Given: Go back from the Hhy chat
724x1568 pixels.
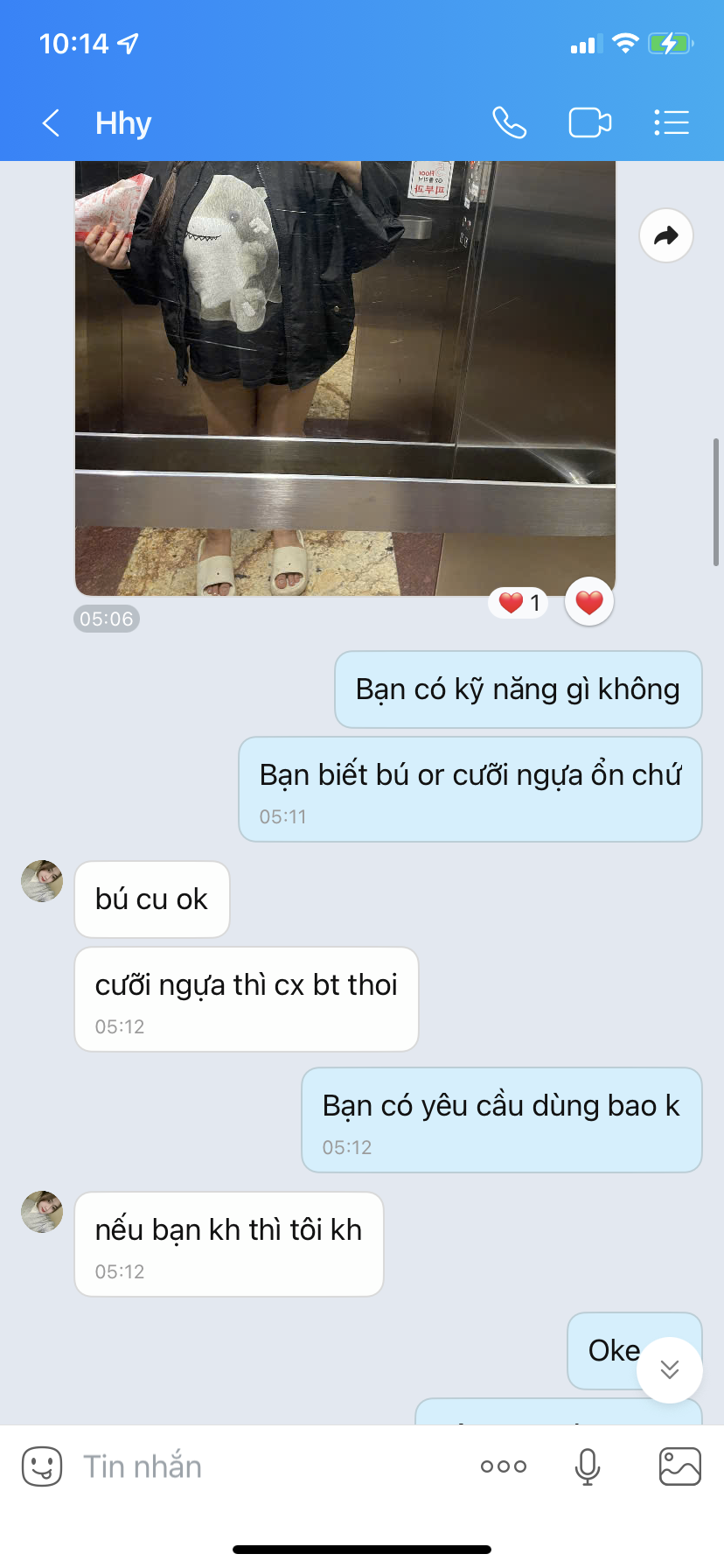Looking at the screenshot, I should coord(51,123).
